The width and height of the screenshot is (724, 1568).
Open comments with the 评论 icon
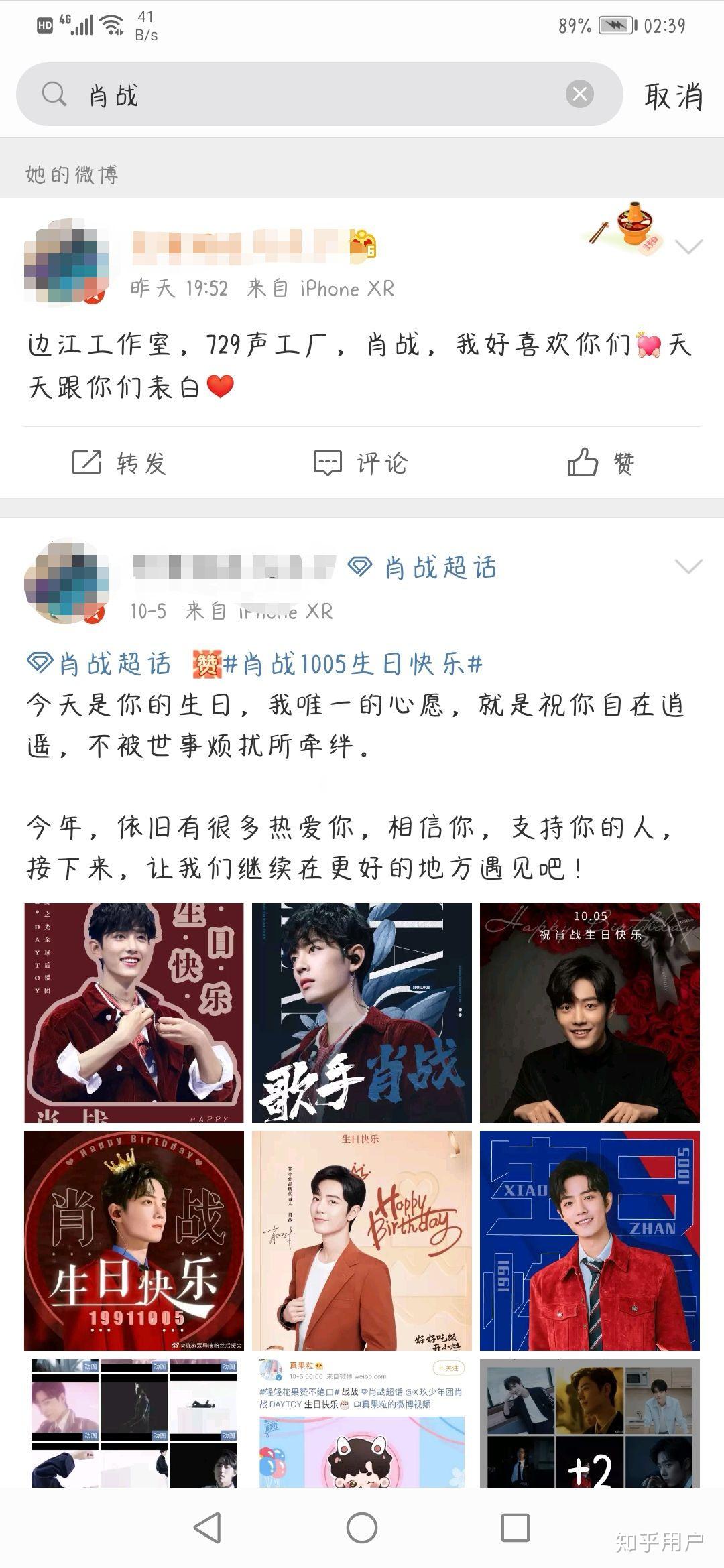pos(328,461)
